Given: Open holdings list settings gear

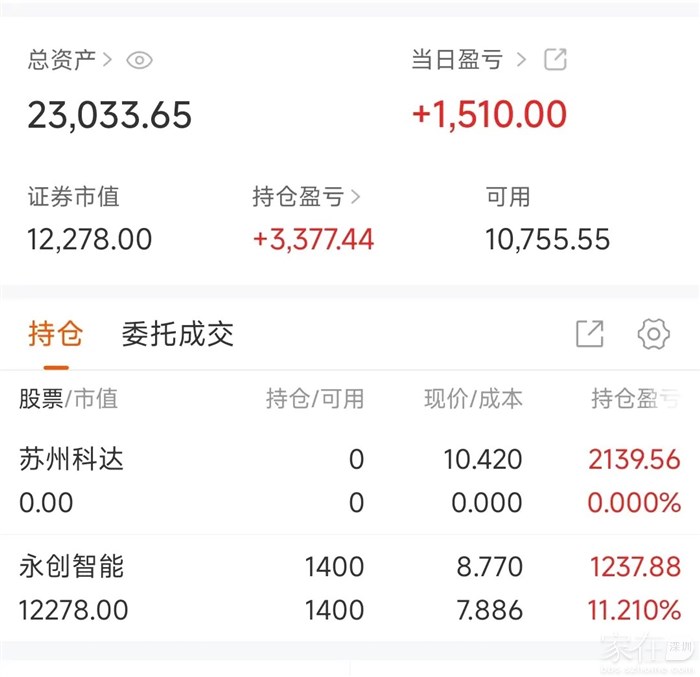Looking at the screenshot, I should (653, 334).
